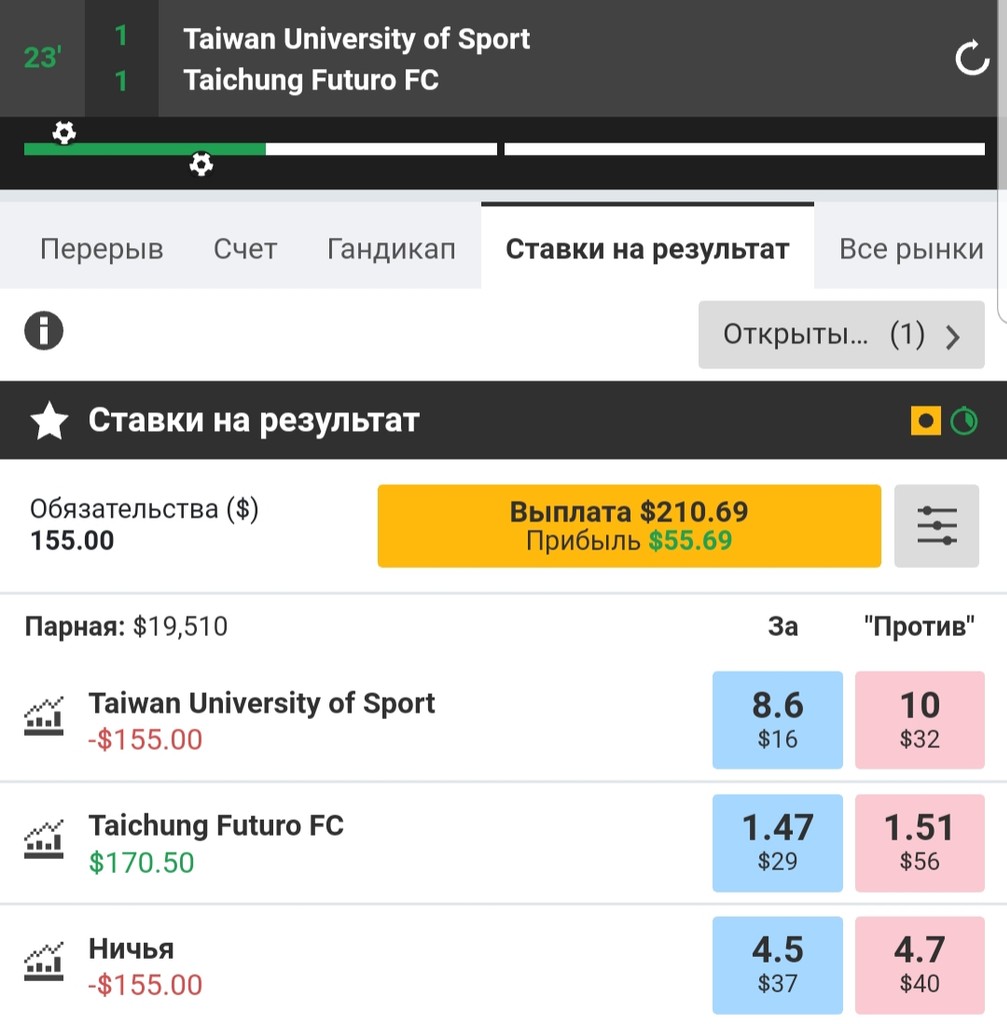Viewport: 1007px width, 1024px height.
Task: View the chart for Taichung Futuro FC
Action: click(44, 840)
